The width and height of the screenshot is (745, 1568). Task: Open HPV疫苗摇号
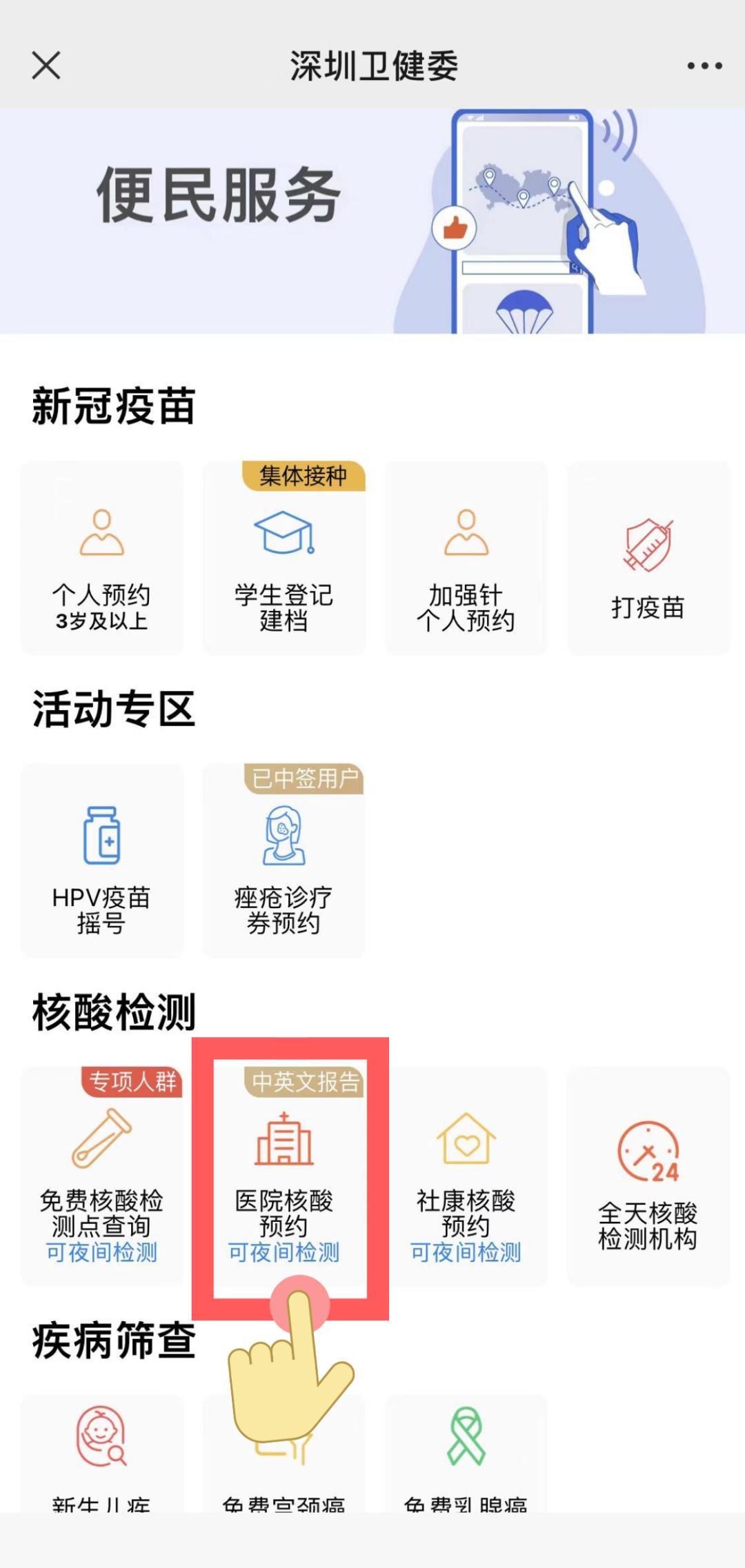[x=102, y=861]
